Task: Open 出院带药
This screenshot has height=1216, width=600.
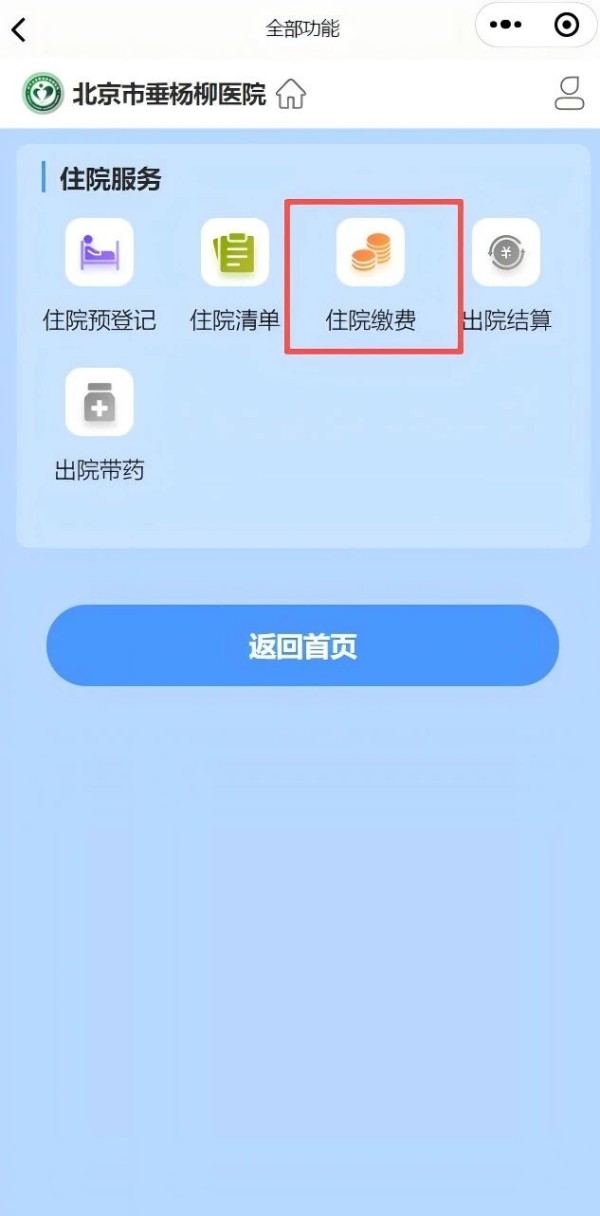Action: pyautogui.click(x=99, y=425)
